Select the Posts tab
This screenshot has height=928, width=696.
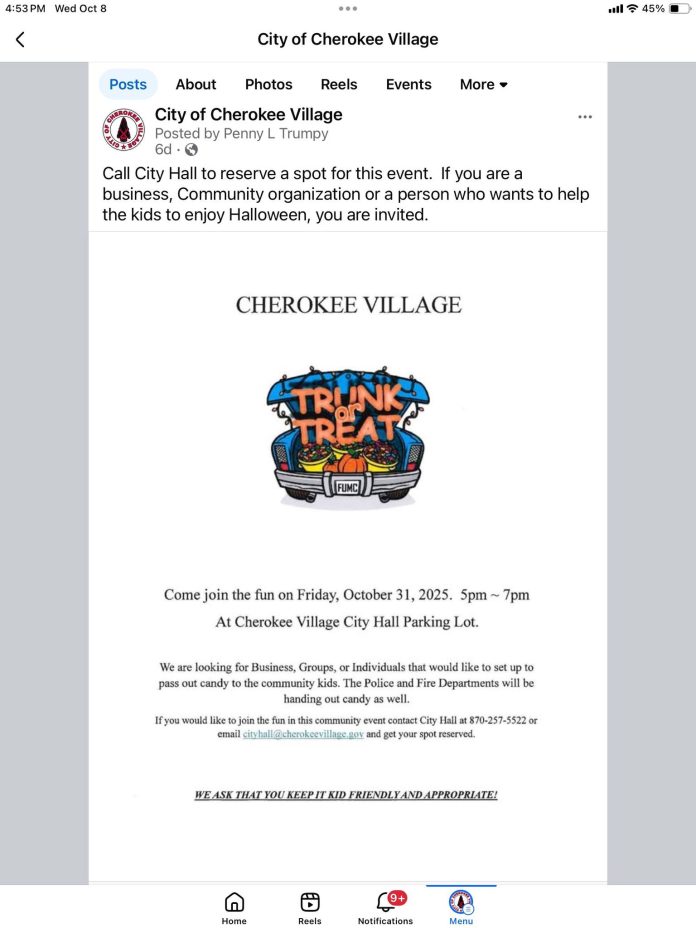(x=128, y=85)
